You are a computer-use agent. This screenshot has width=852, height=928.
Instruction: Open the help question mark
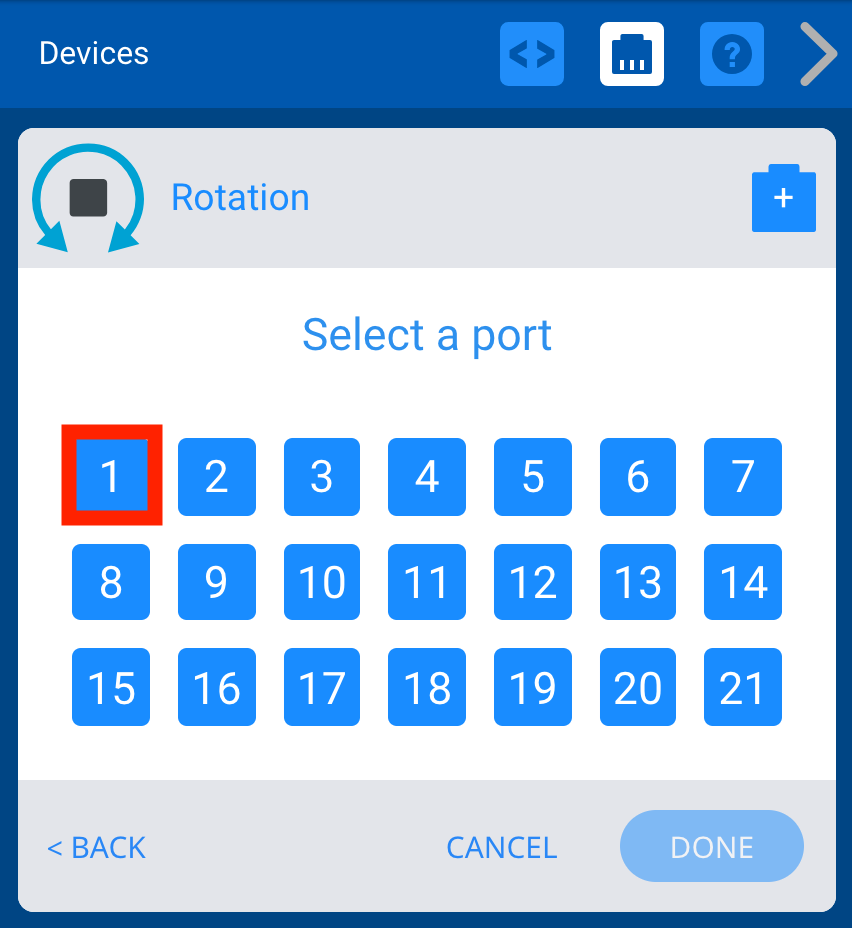pyautogui.click(x=732, y=53)
